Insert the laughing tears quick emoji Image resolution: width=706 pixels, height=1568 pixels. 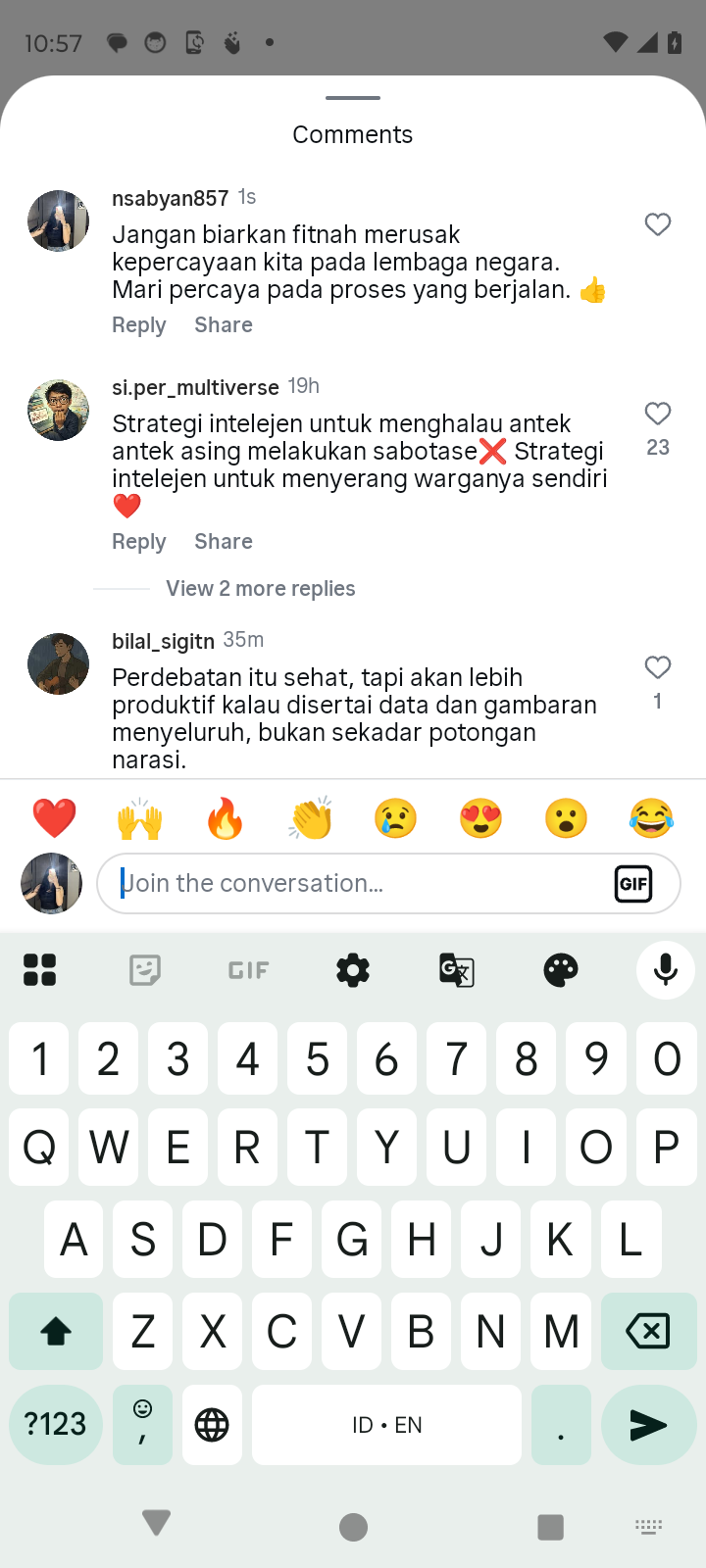651,818
